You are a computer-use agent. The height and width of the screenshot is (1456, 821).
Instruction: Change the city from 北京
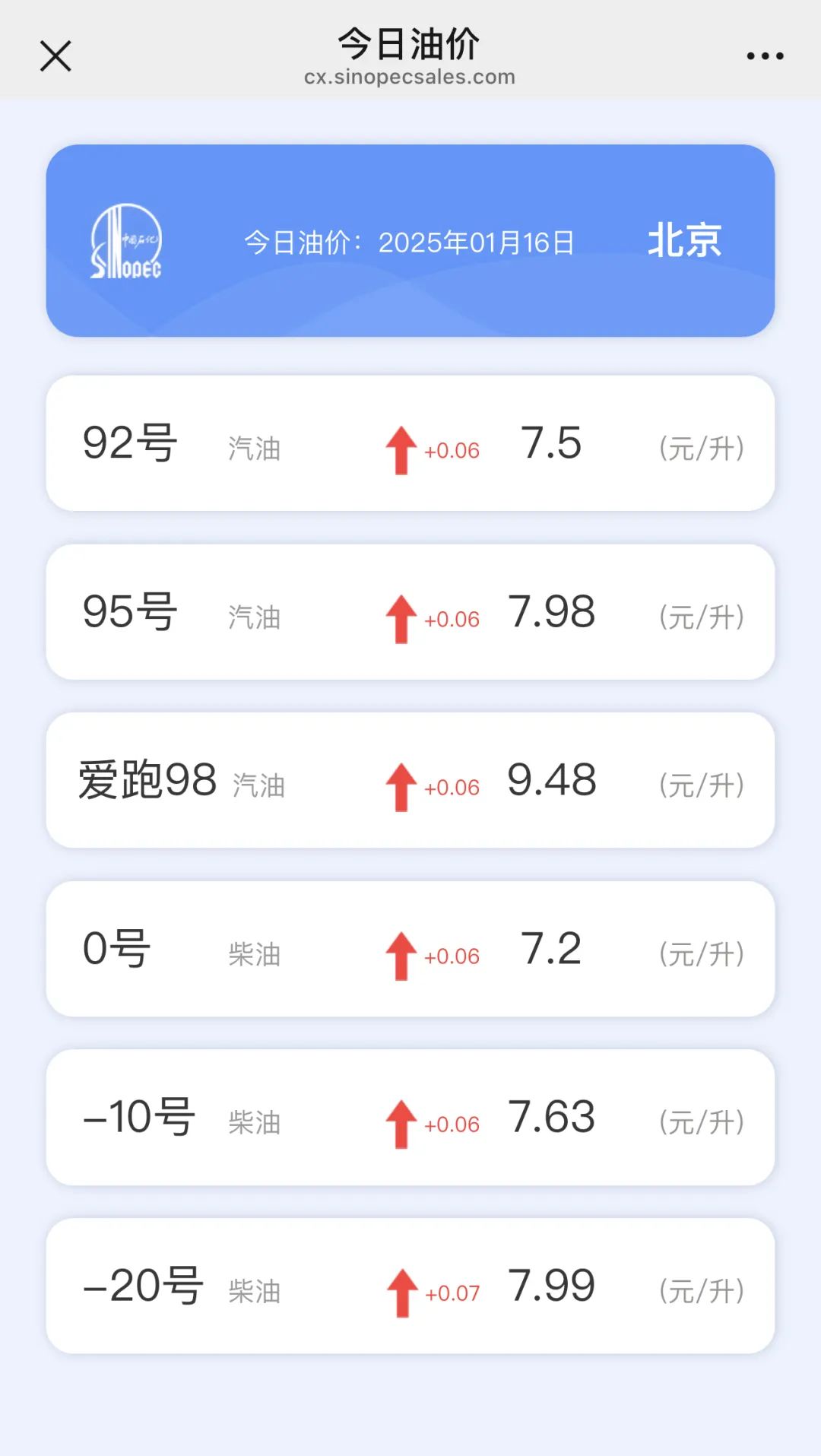click(684, 241)
